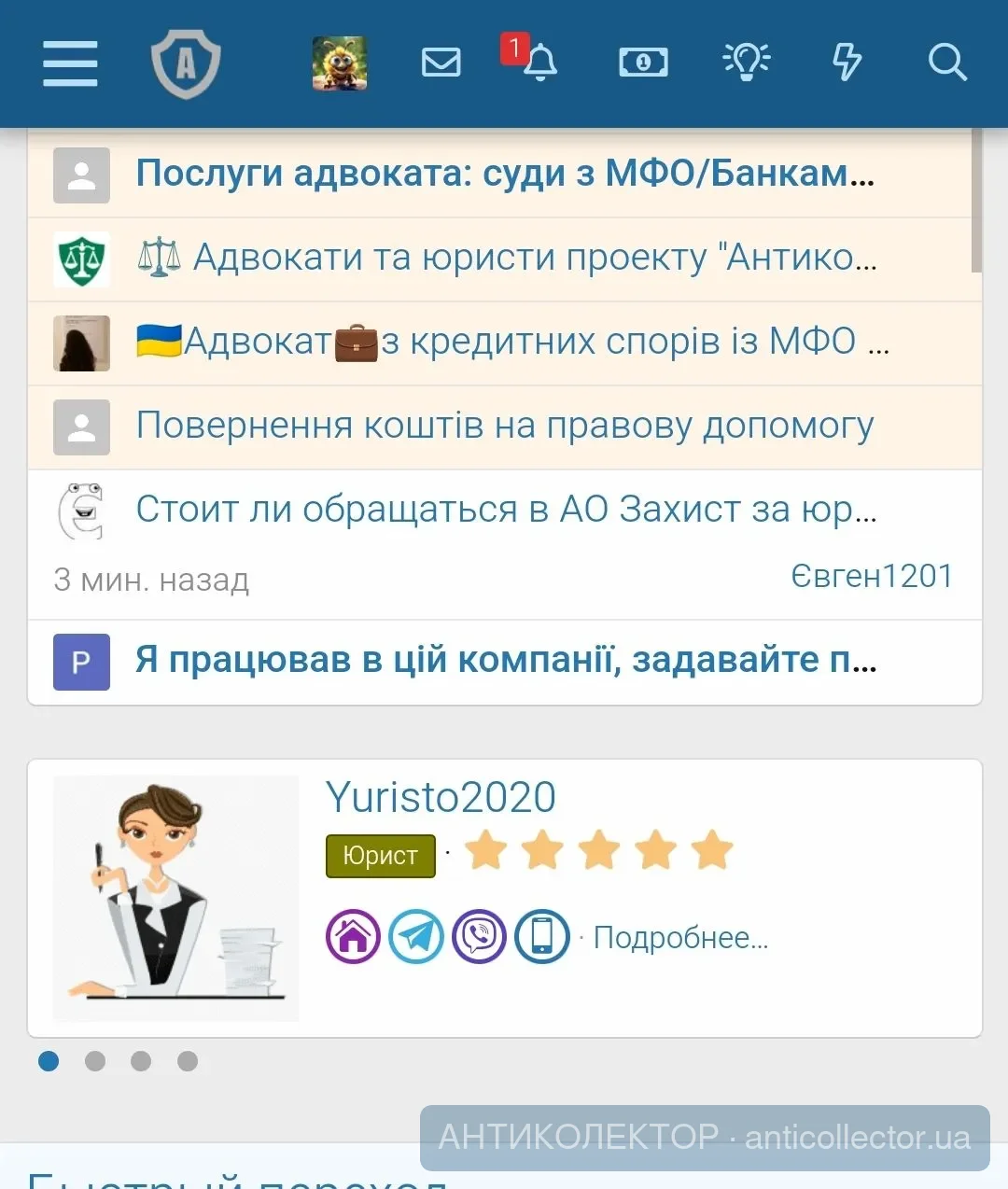The width and height of the screenshot is (1008, 1189).
Task: Tap the lightbulb icon in header
Action: point(747,62)
